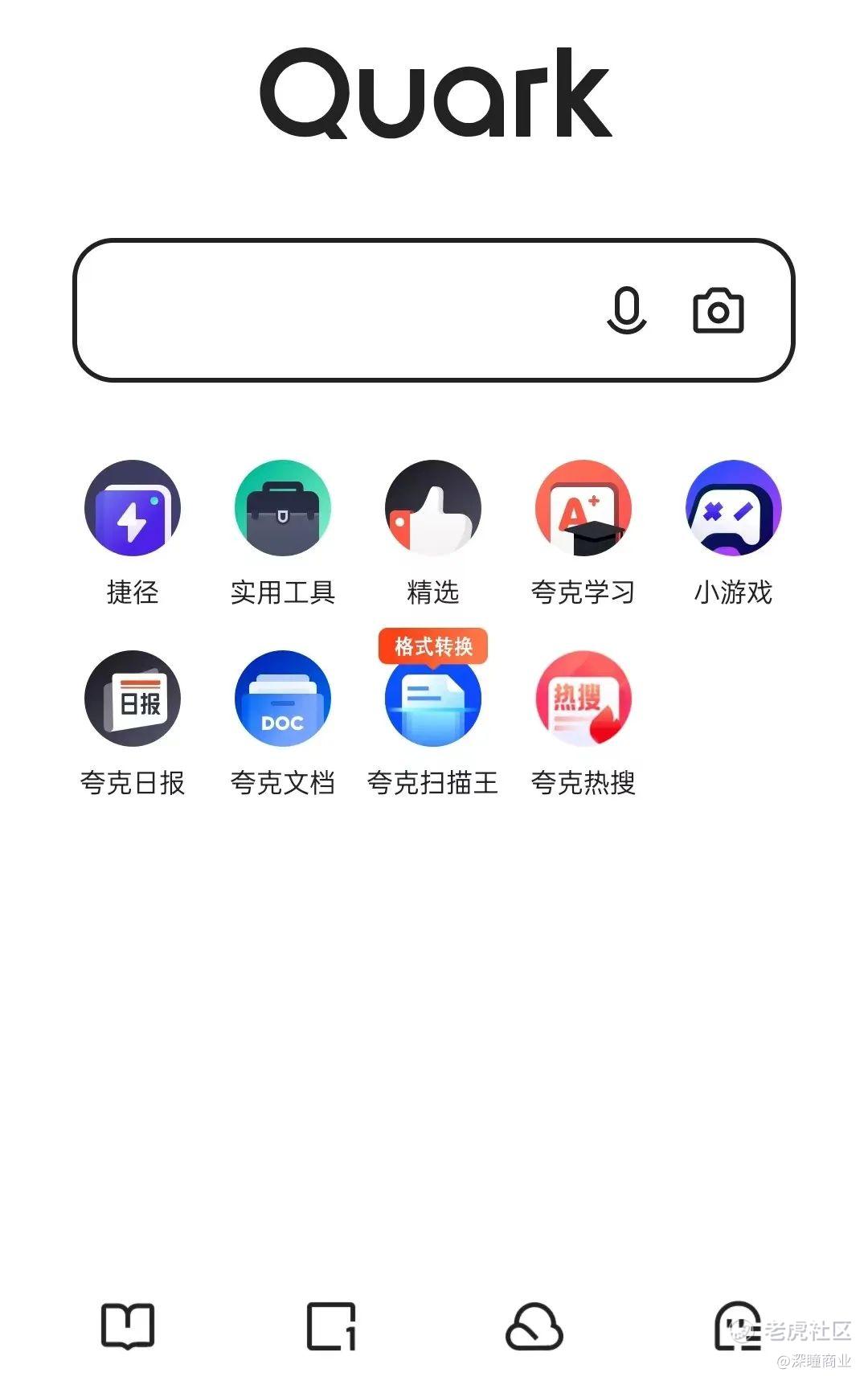Open camera search in the search bar
This screenshot has width=868, height=1381.
pos(719,310)
